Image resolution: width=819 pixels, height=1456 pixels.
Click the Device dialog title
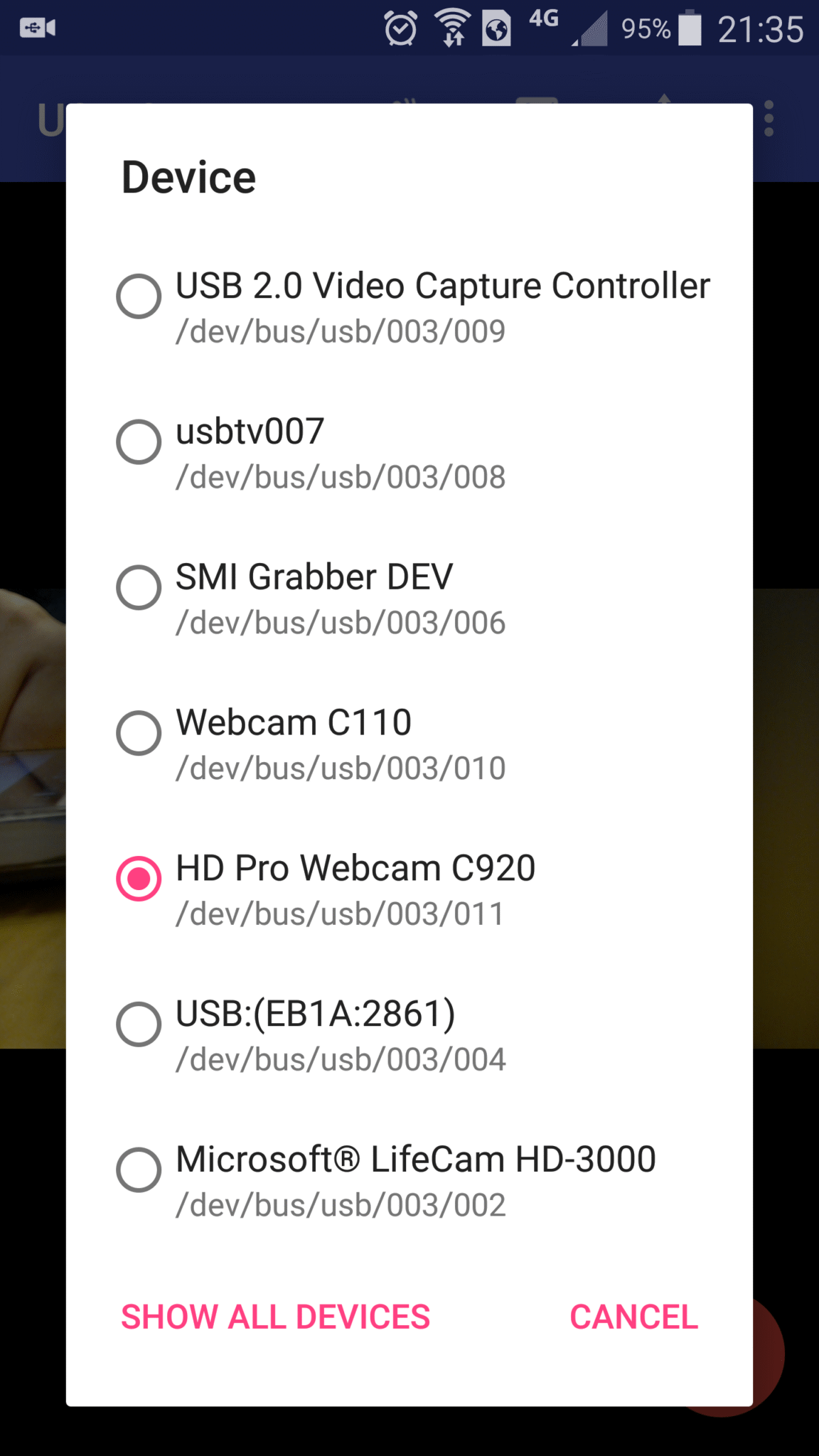click(x=188, y=176)
